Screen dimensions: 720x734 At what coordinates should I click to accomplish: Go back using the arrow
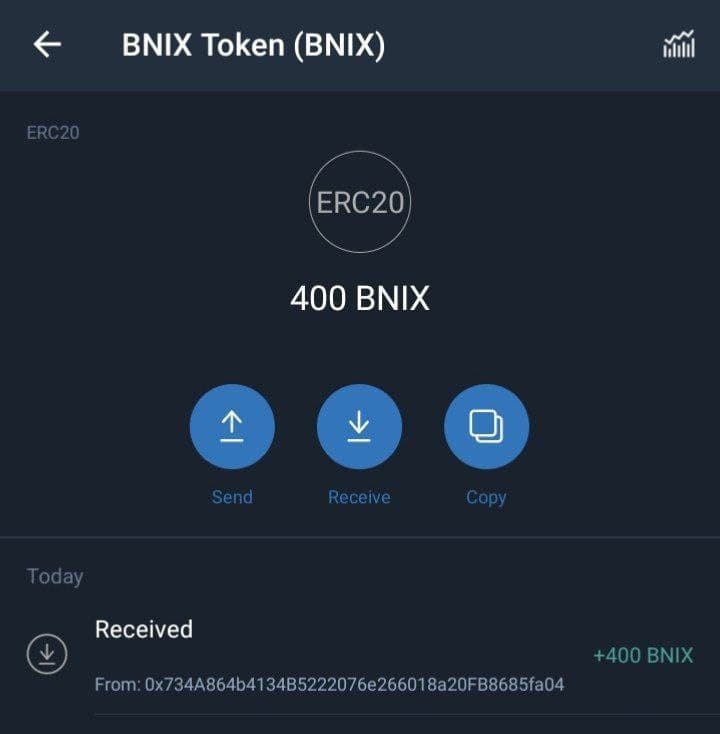47,45
